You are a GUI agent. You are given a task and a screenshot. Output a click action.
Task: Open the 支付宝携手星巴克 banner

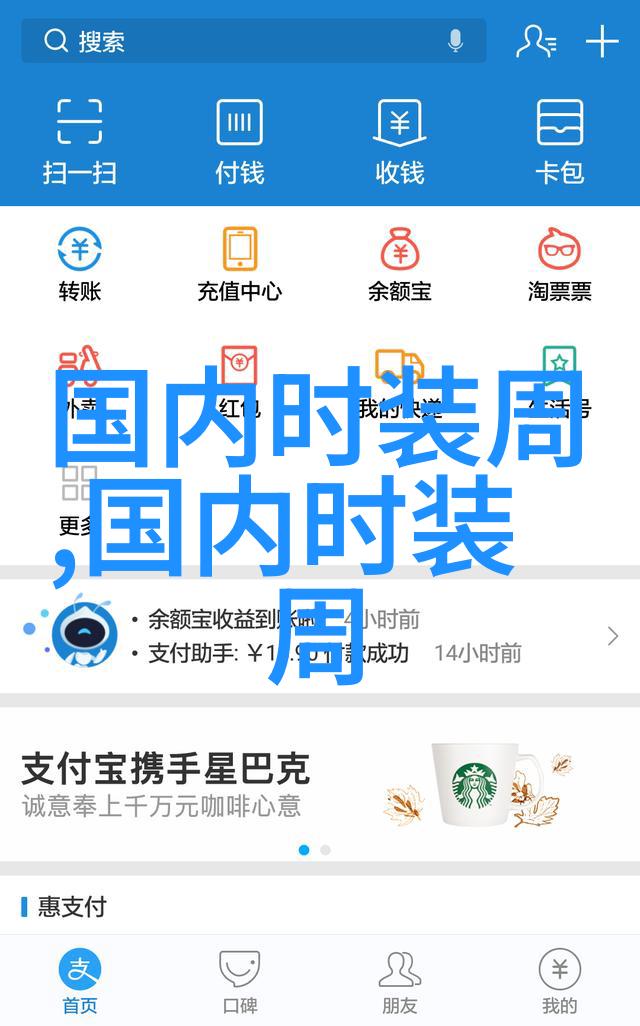click(320, 785)
